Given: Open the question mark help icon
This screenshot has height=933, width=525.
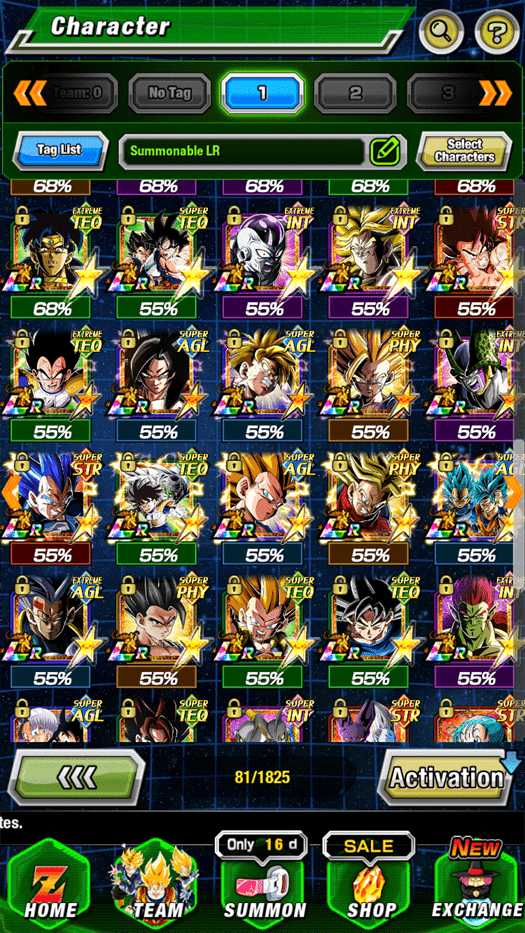Looking at the screenshot, I should pos(497,32).
